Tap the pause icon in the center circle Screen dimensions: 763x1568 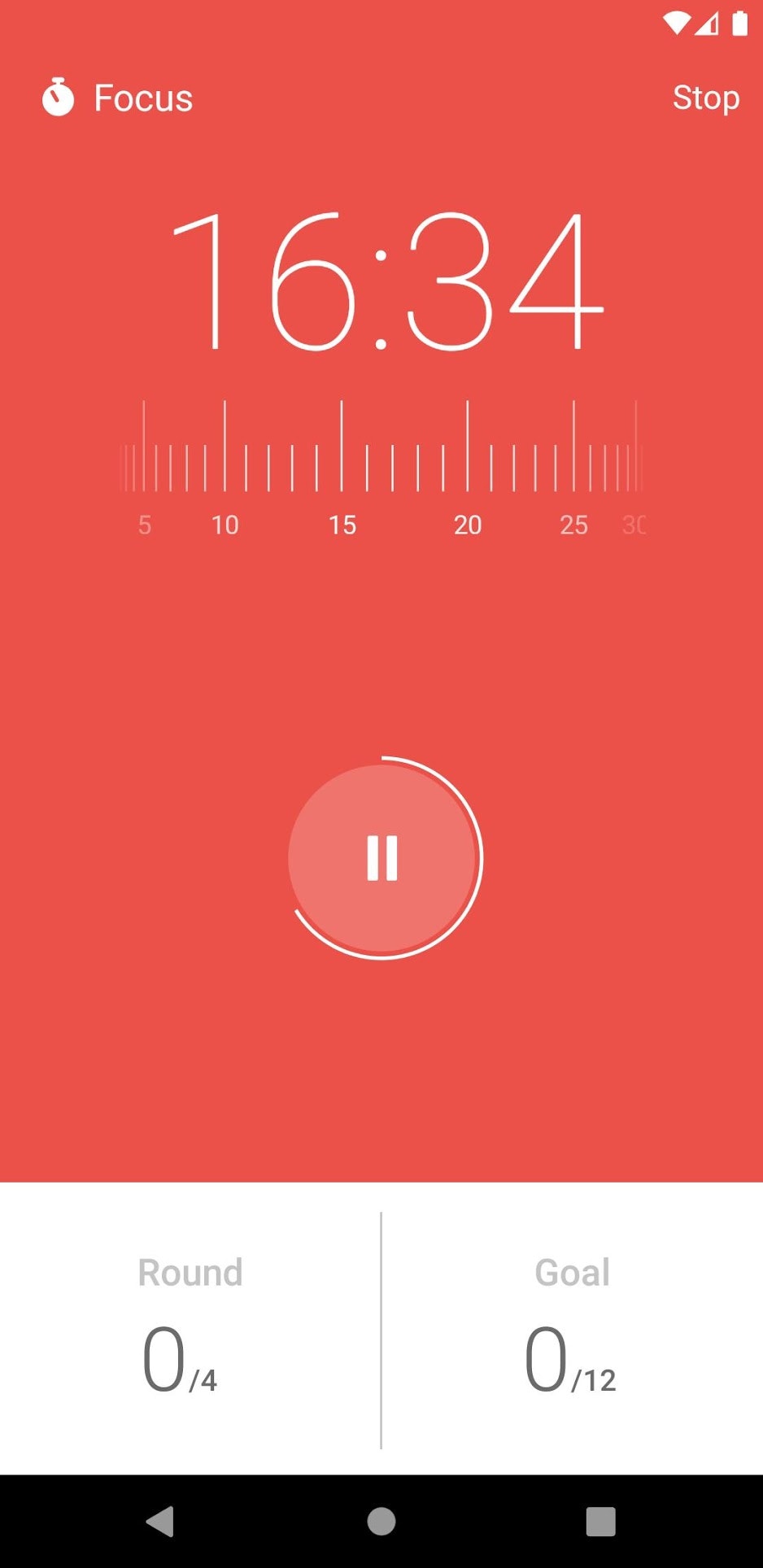(381, 860)
